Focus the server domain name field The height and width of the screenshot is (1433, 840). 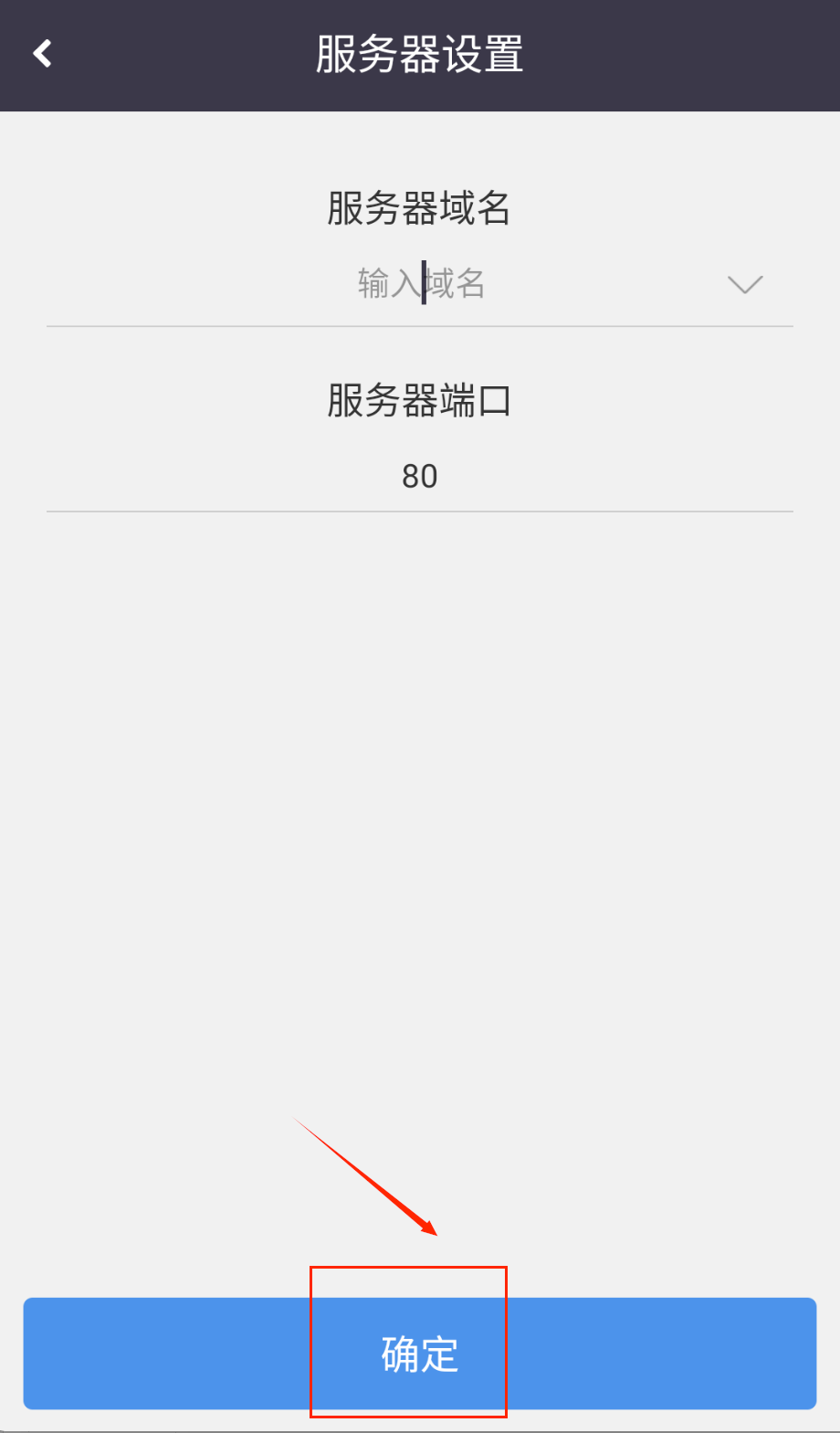pyautogui.click(x=420, y=284)
